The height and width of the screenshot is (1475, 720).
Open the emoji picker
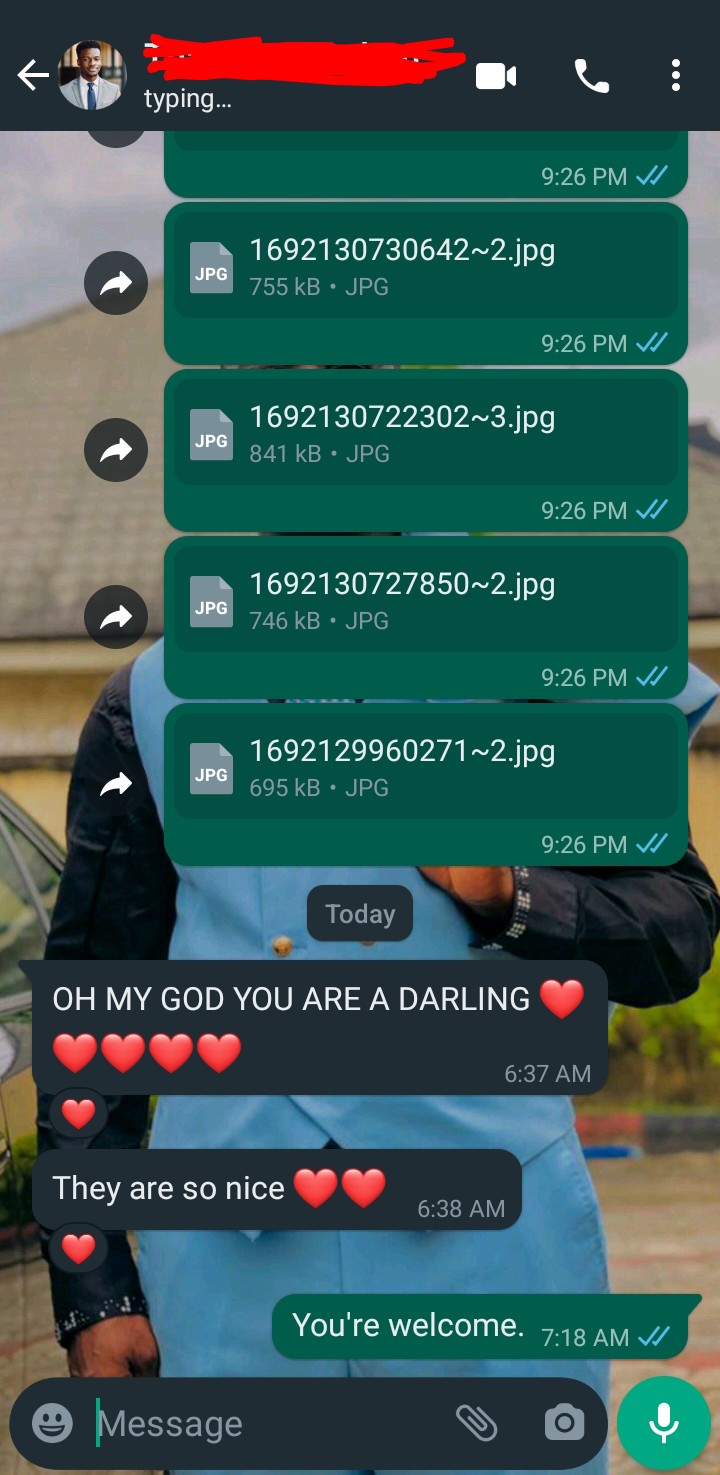(x=52, y=1423)
